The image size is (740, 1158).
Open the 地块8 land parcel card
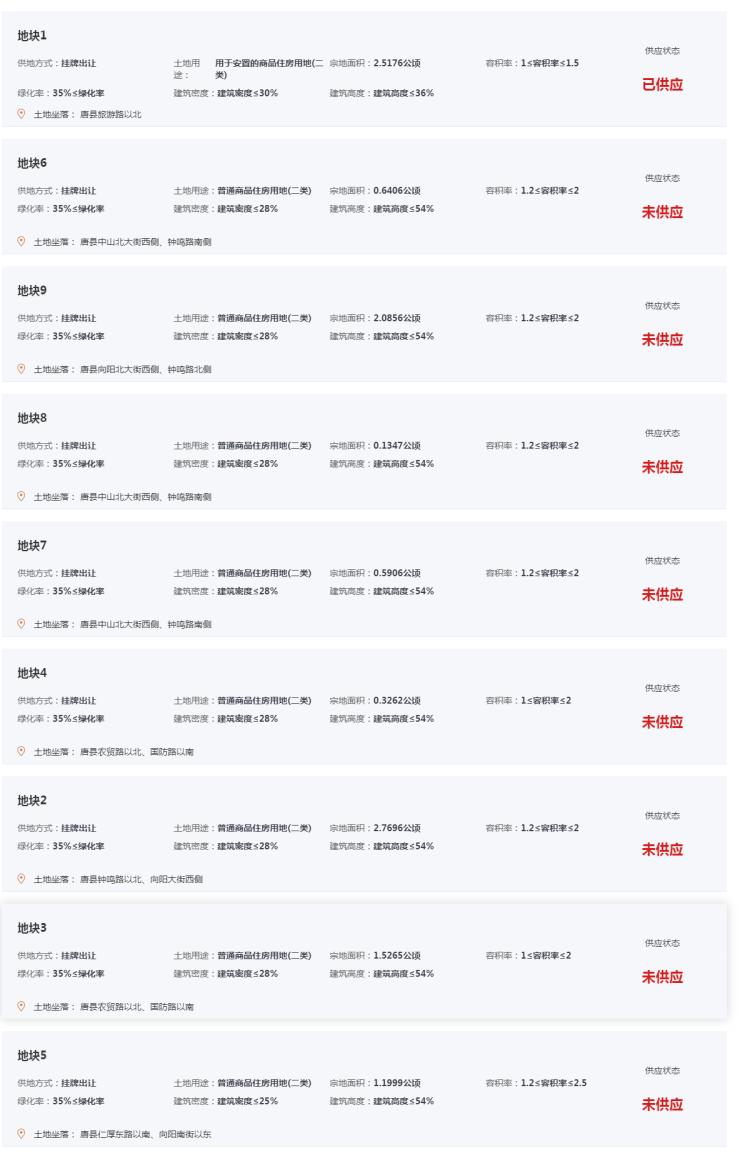pos(364,452)
